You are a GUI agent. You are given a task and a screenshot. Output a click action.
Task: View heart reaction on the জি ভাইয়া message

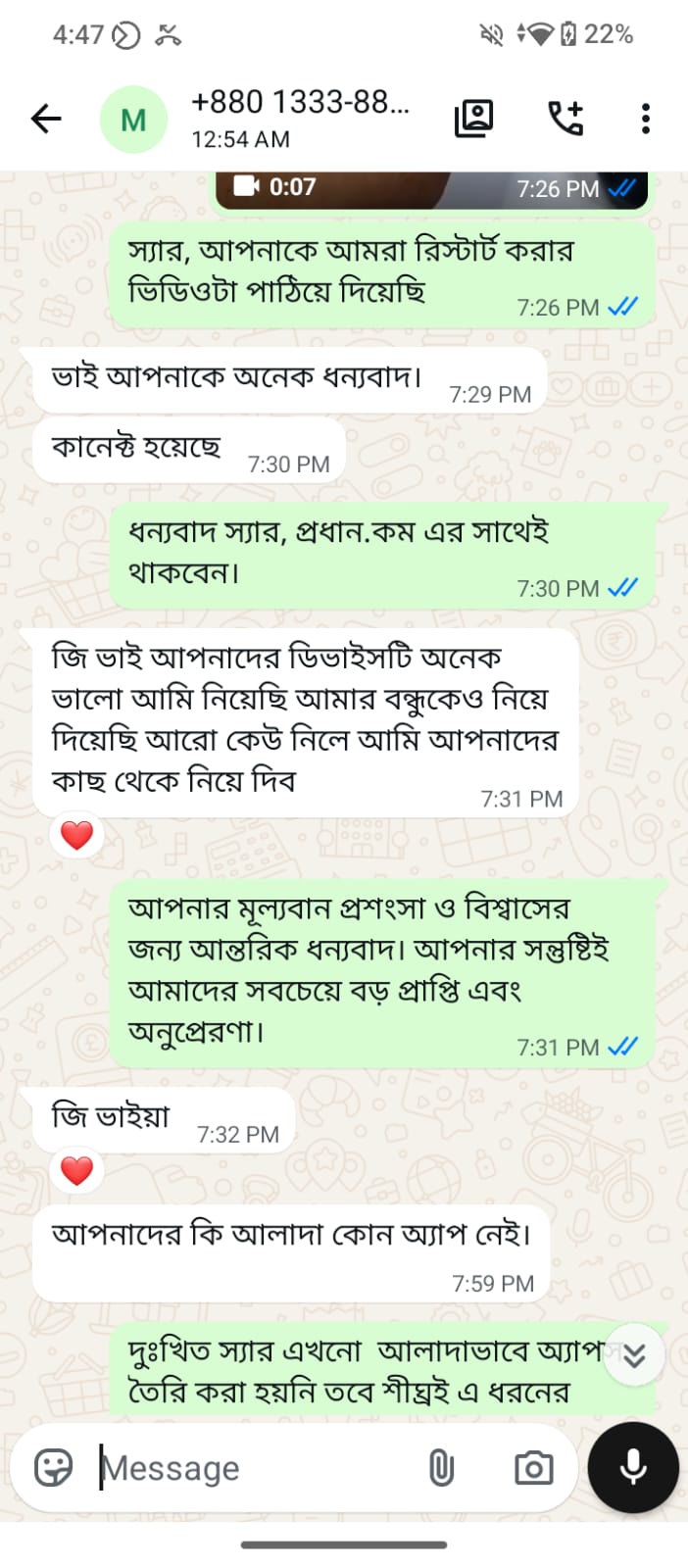tap(76, 1170)
